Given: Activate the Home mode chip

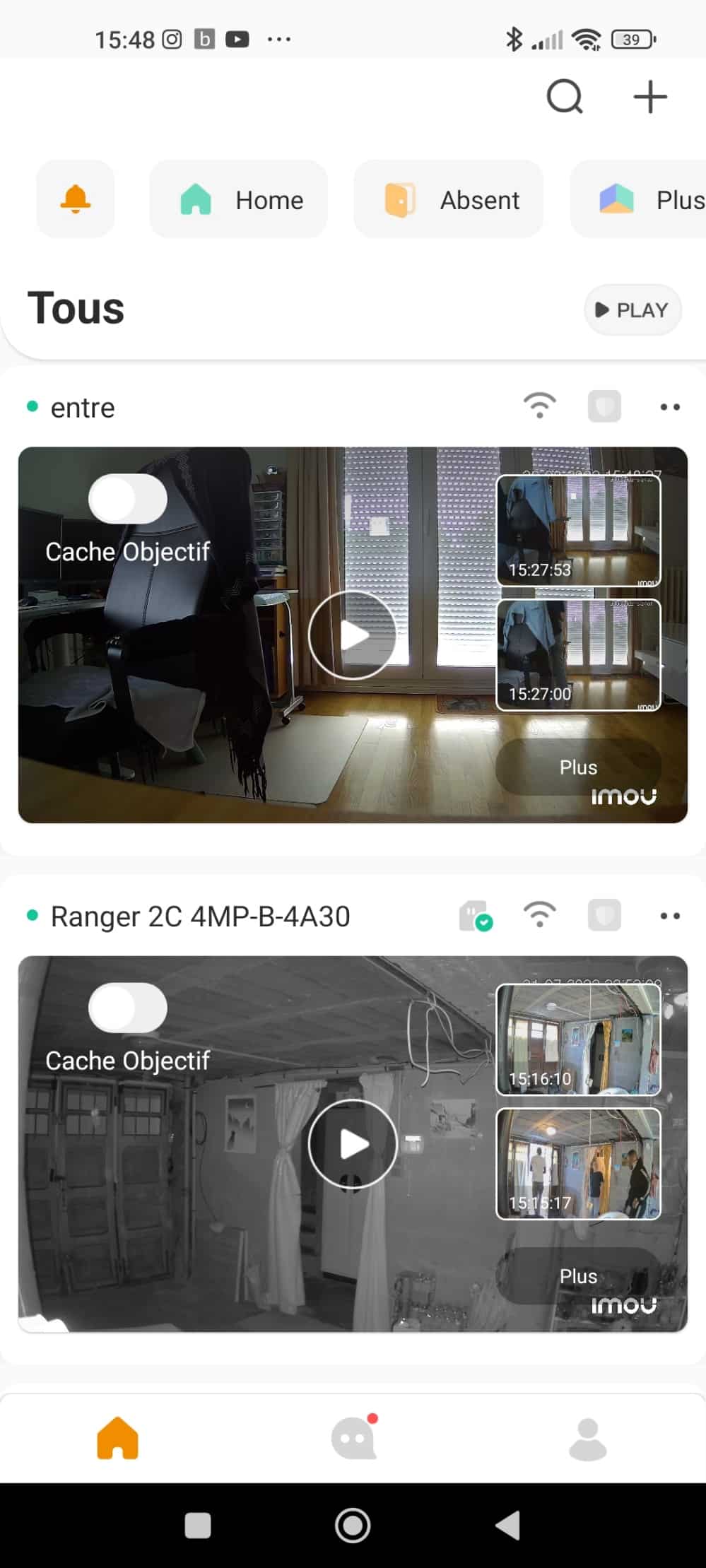Looking at the screenshot, I should click(239, 199).
